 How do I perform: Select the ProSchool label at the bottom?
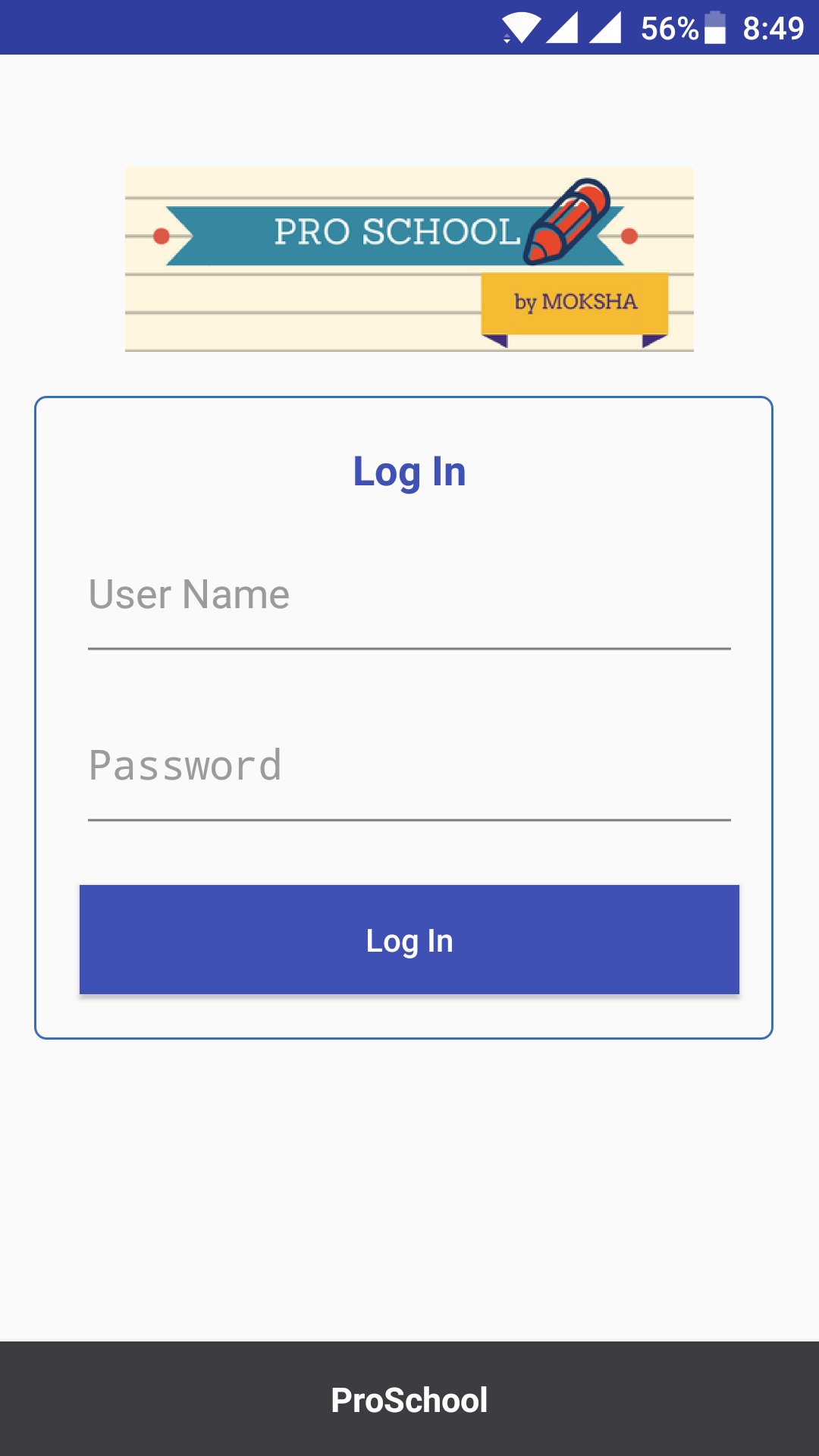pyautogui.click(x=409, y=1399)
